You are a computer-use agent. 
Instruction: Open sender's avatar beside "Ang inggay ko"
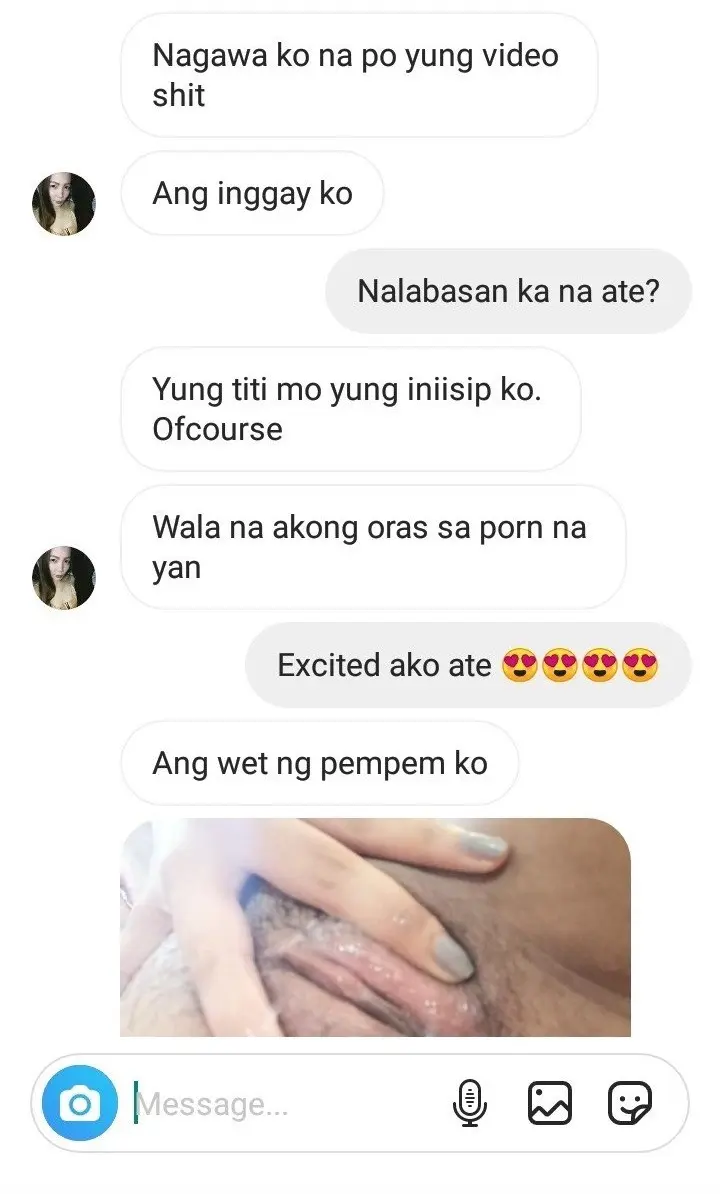tap(64, 203)
